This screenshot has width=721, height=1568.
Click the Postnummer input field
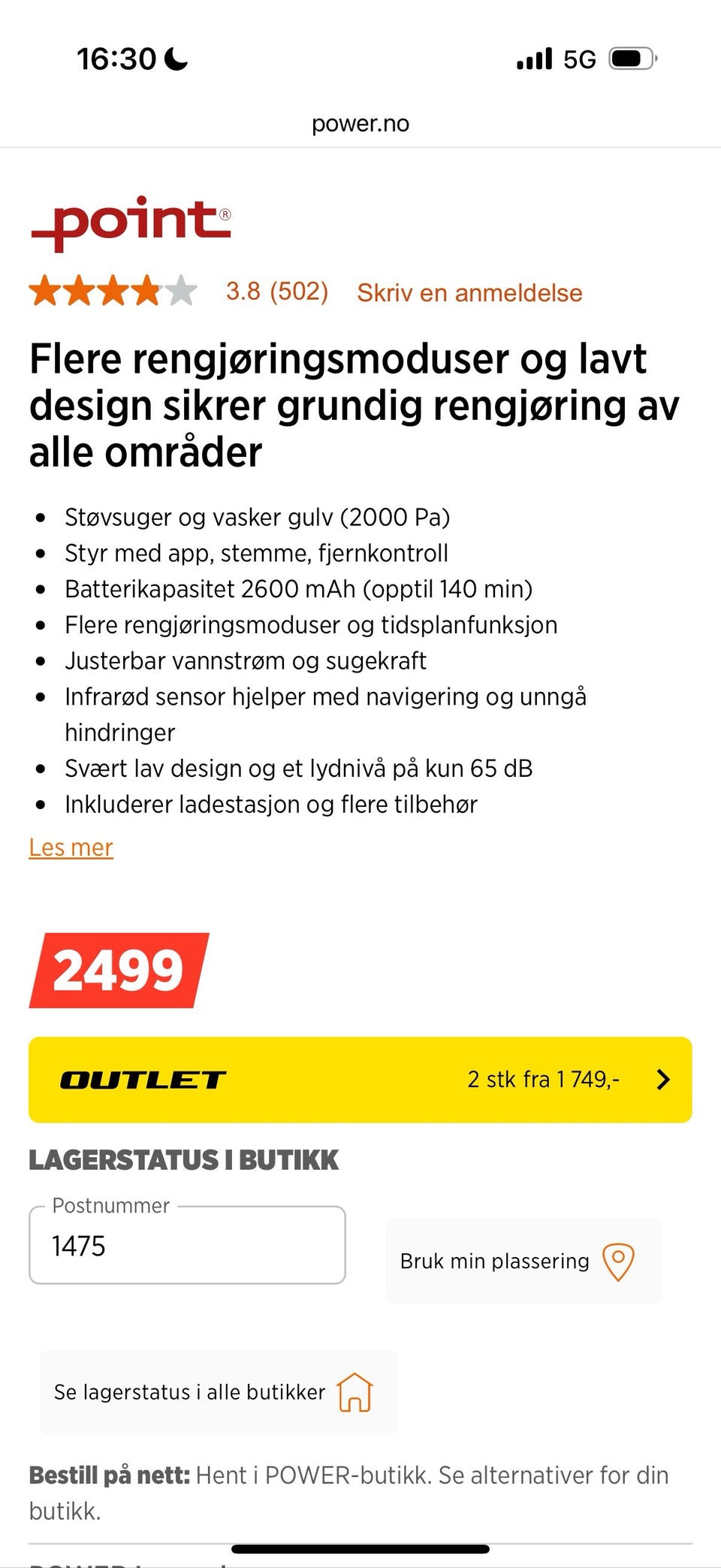[186, 1245]
